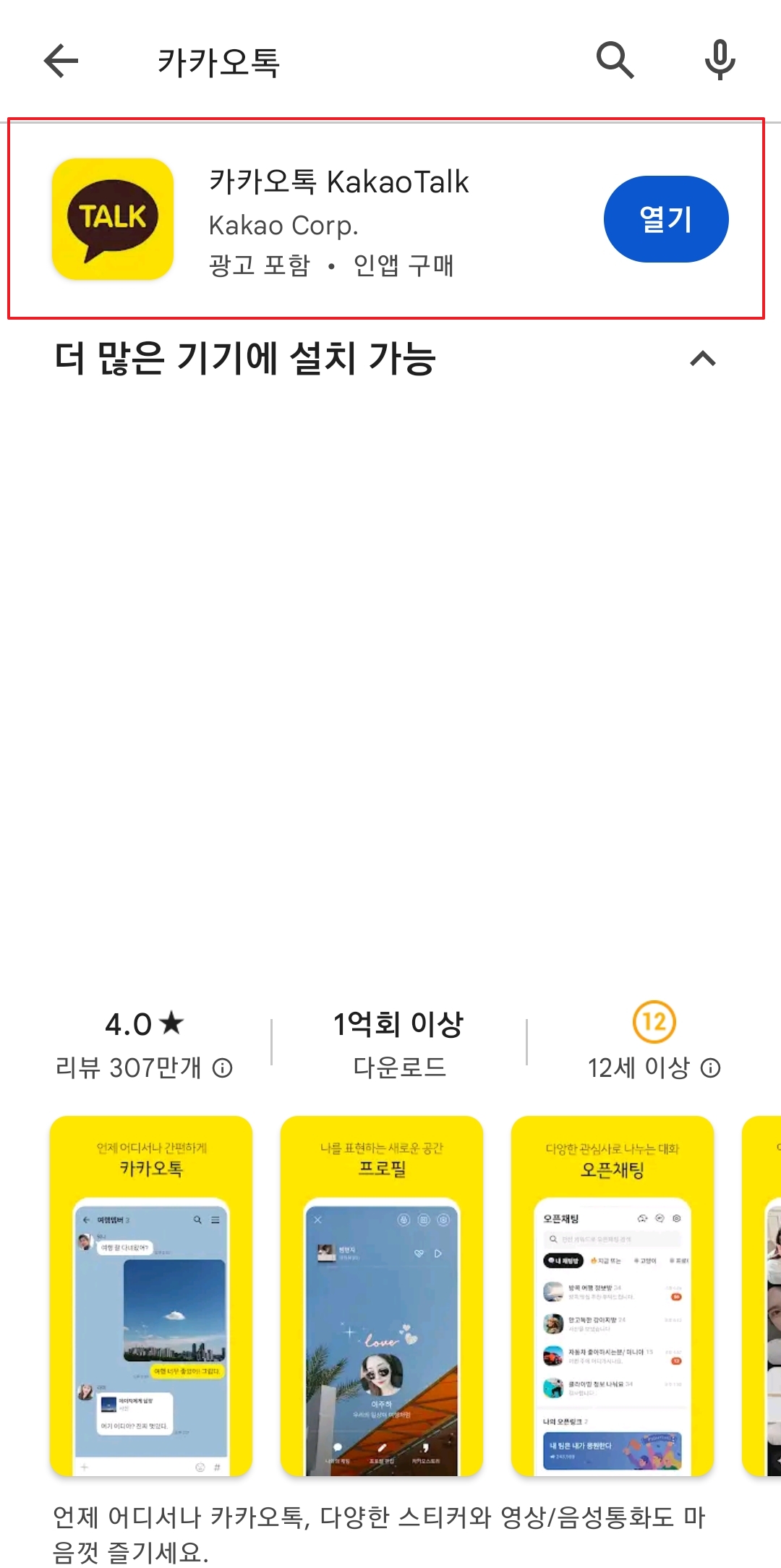The image size is (781, 1568).
Task: Tap the '카카오톡' search query field
Action: pos(219,61)
